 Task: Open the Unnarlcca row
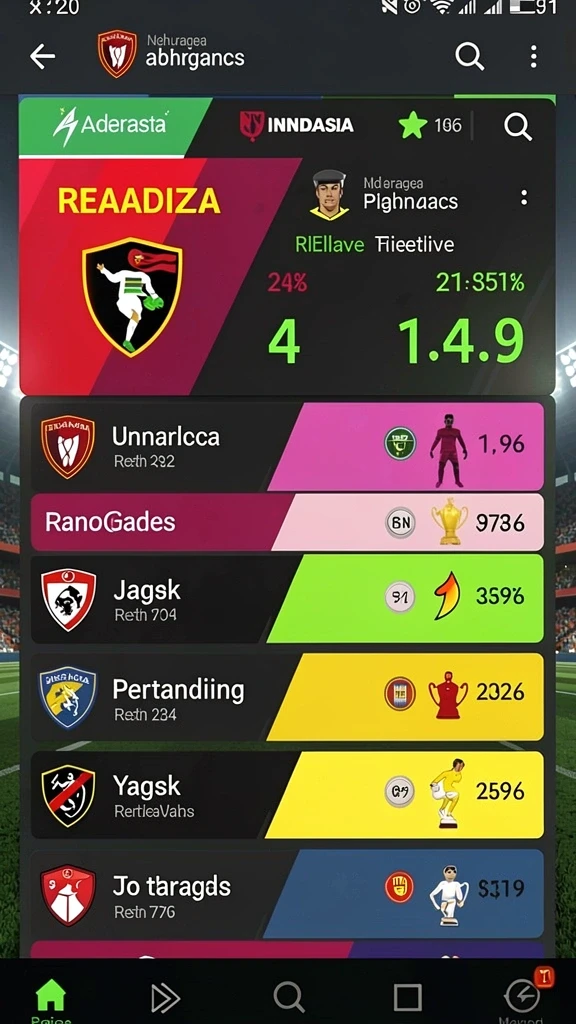pos(287,447)
